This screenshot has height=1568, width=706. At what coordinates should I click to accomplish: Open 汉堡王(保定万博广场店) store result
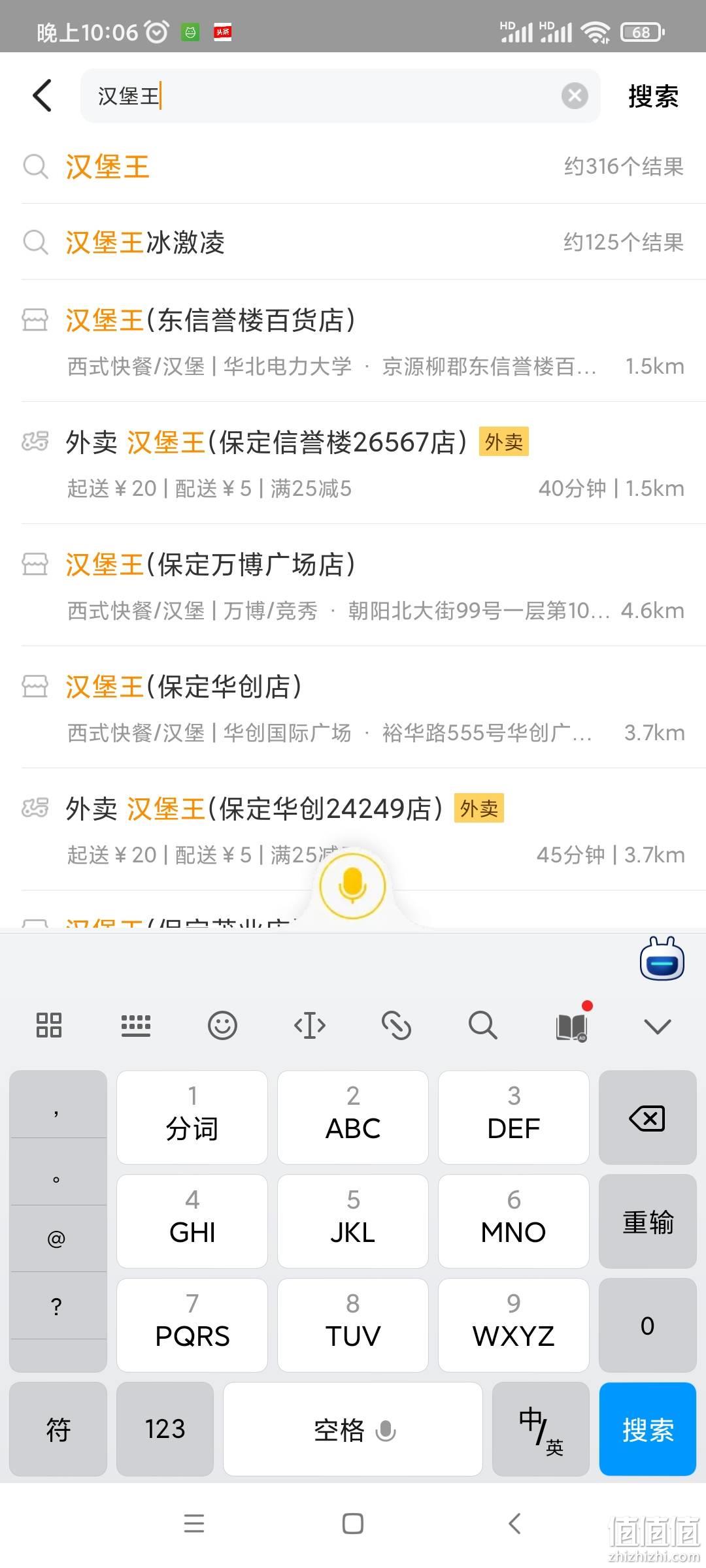(353, 585)
